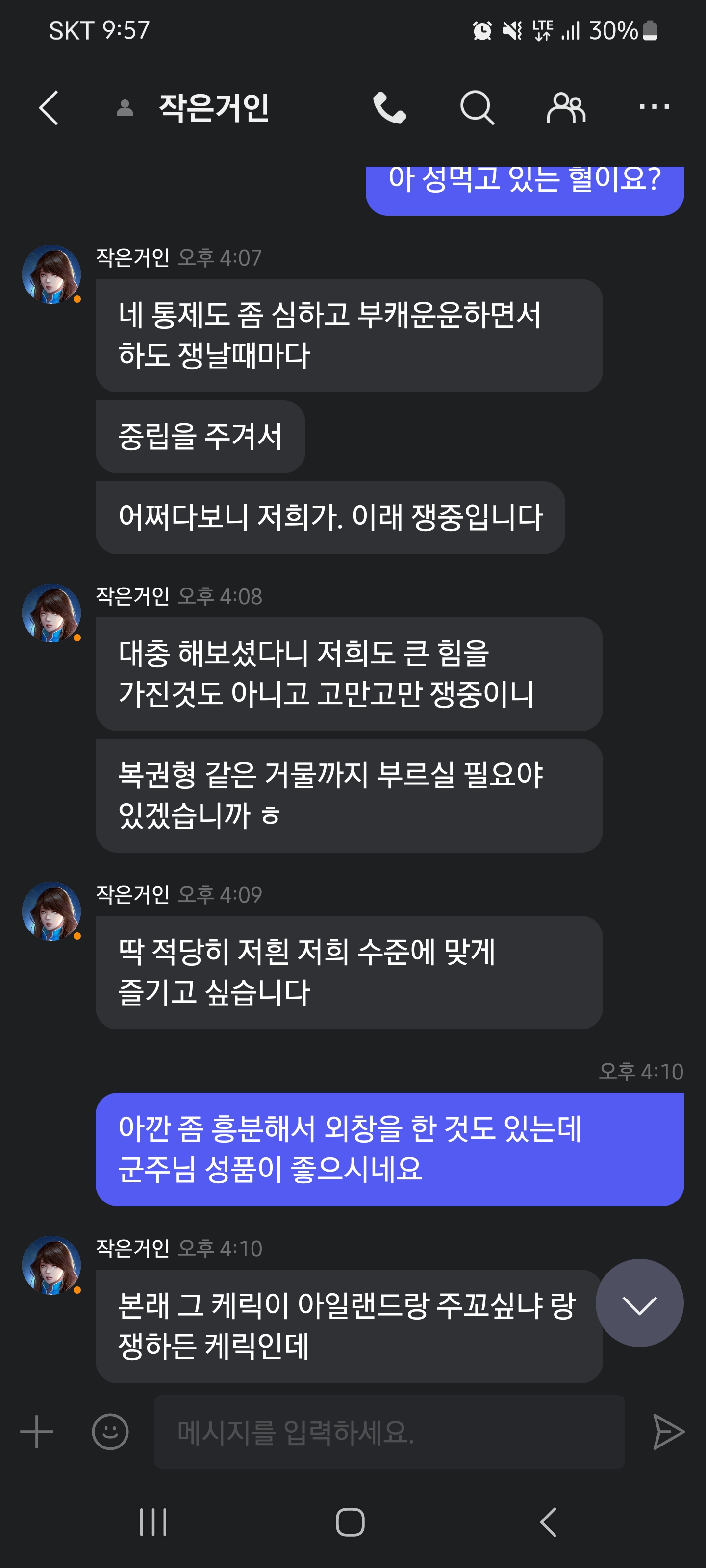Screen dimensions: 706x1568
Task: Tap the bubble reading 중립을 주겨서
Action: coord(201,435)
